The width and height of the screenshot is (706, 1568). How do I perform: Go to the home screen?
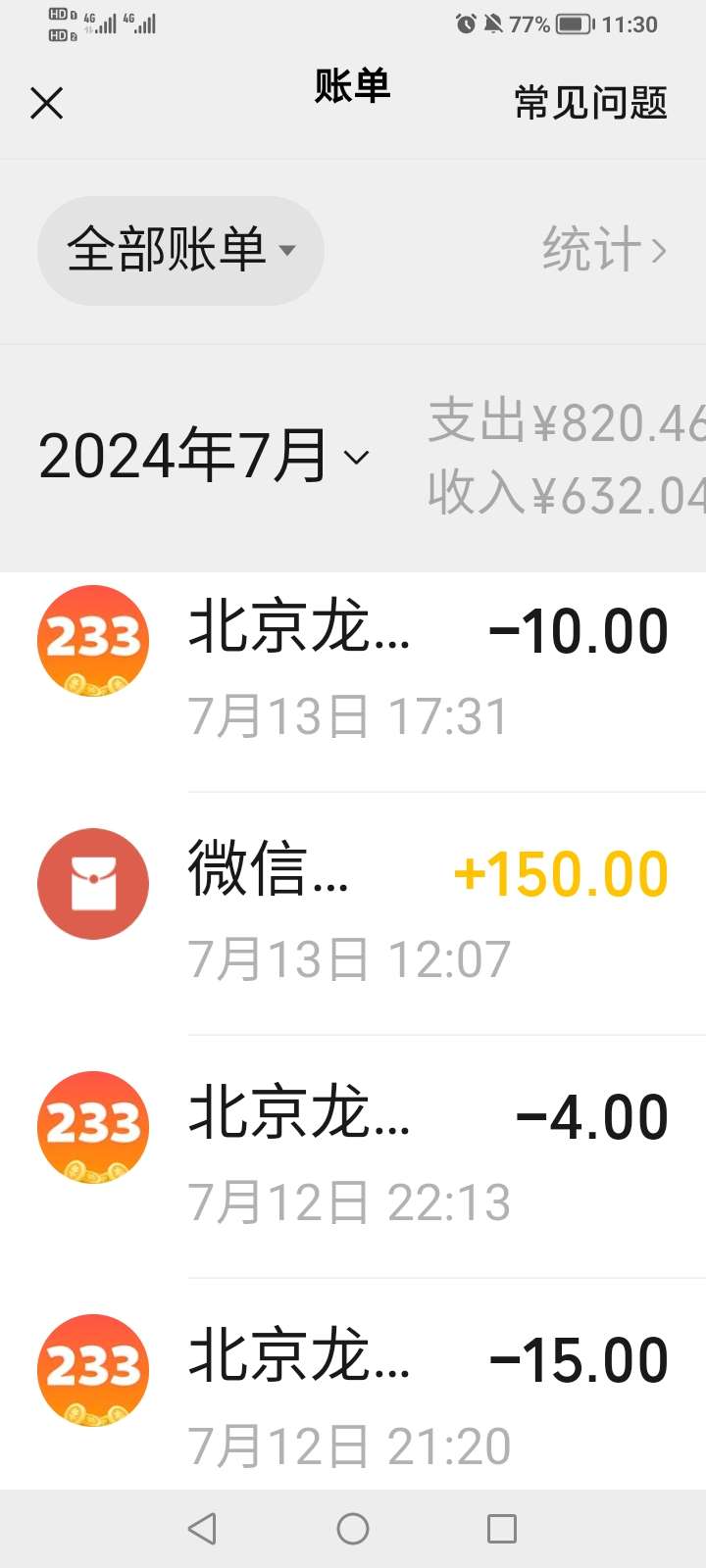point(353,1529)
